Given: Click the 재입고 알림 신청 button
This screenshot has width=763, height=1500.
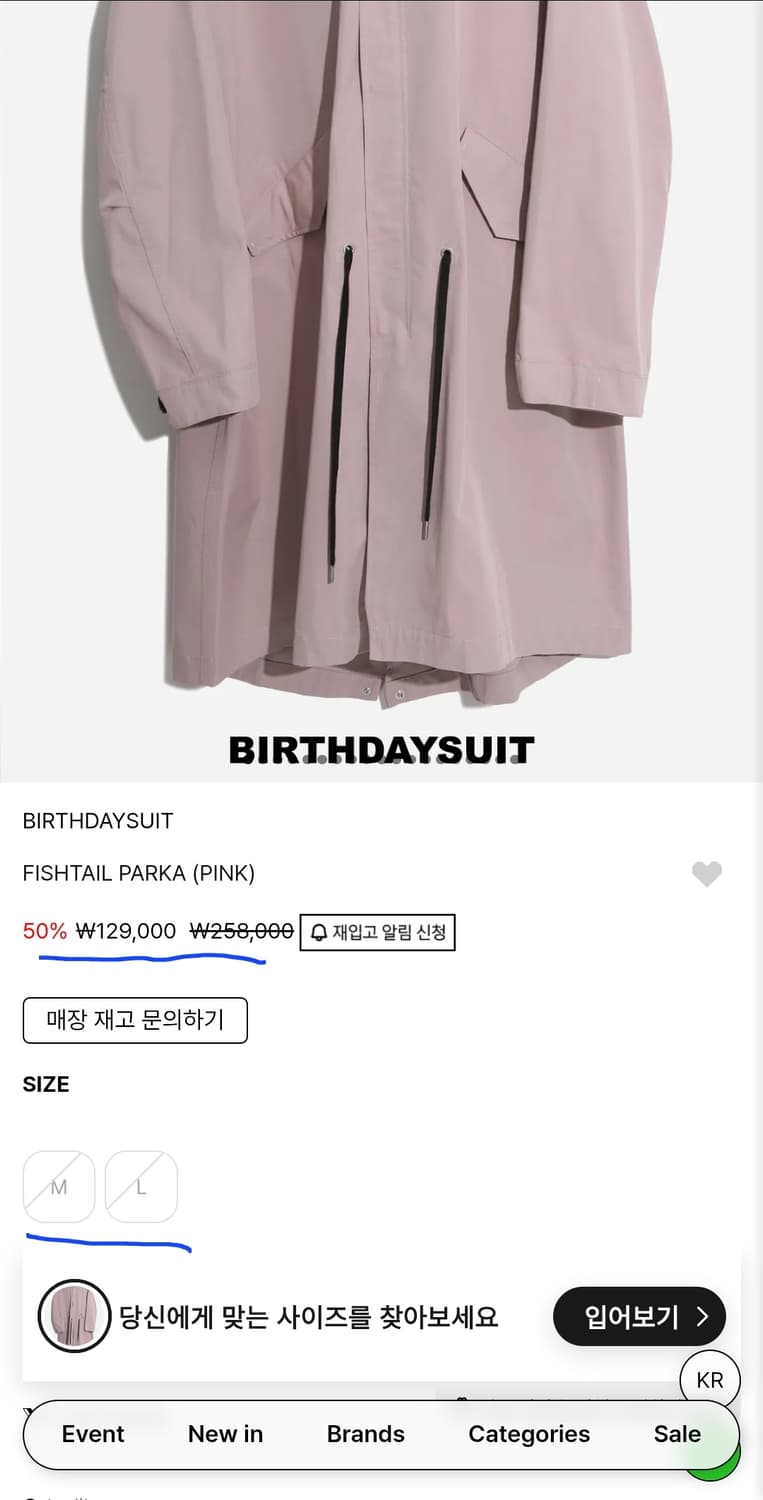Looking at the screenshot, I should pos(378,932).
